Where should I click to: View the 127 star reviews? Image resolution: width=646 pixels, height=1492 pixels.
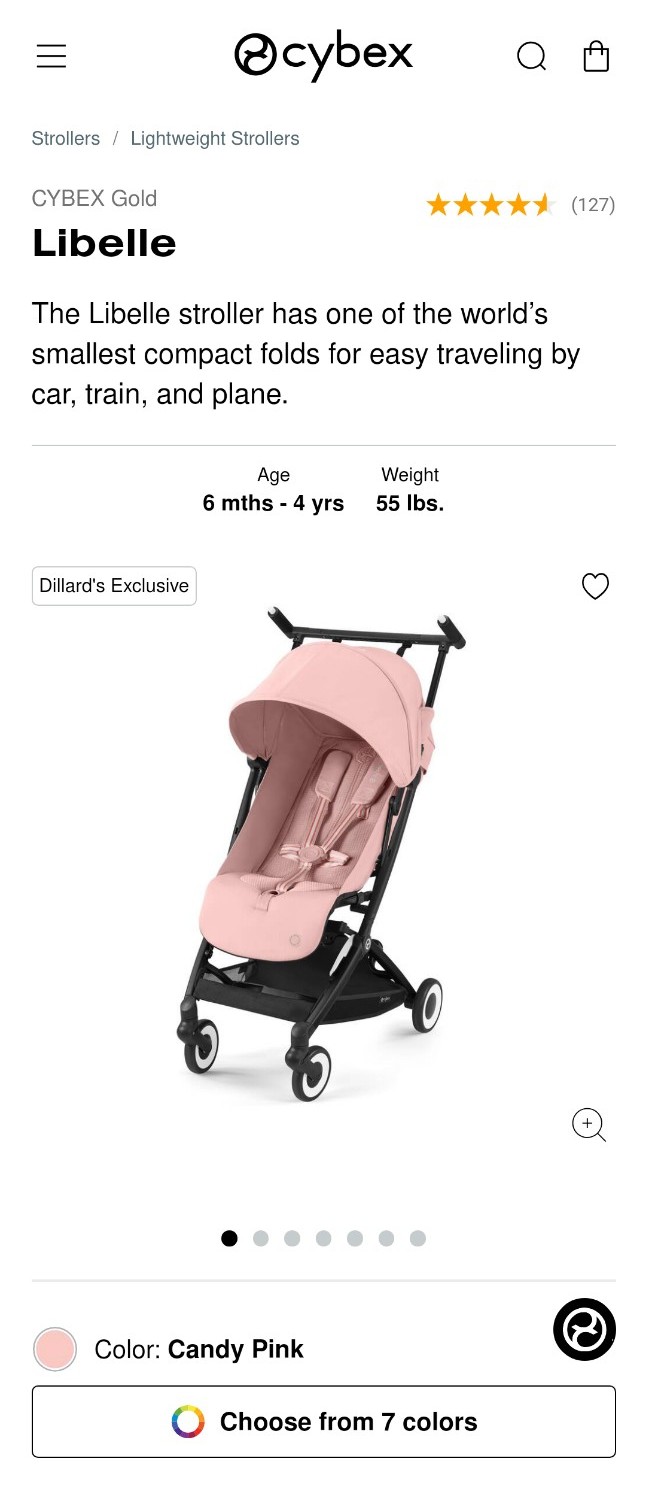520,205
